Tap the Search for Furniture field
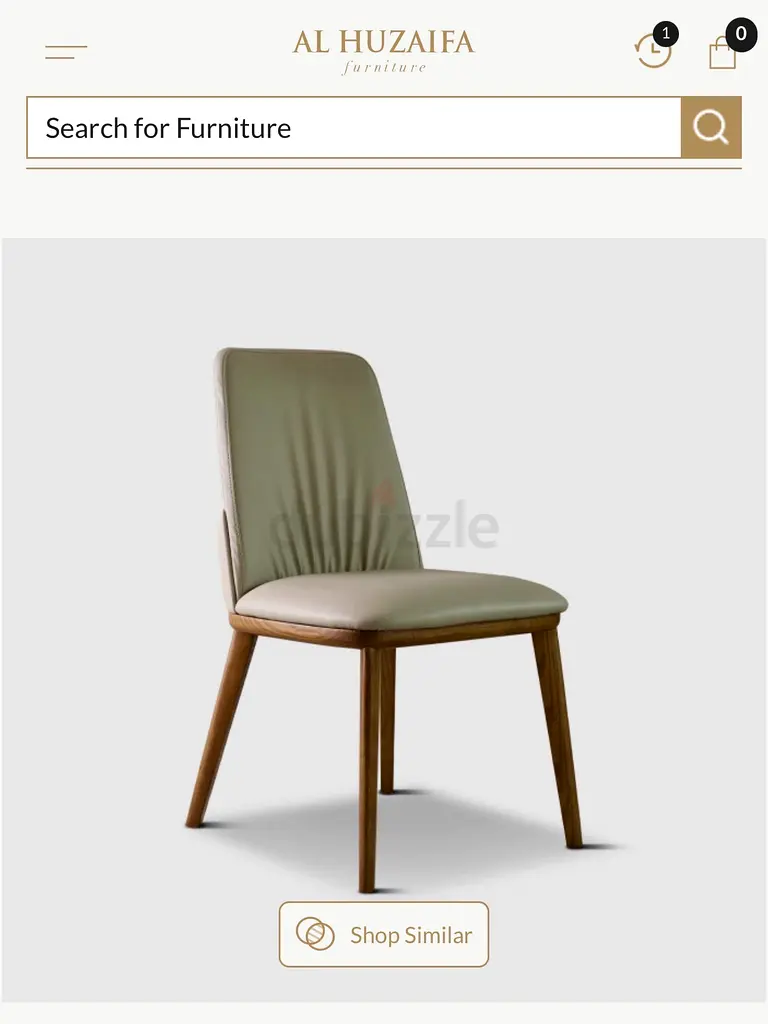The height and width of the screenshot is (1024, 768). click(x=353, y=128)
